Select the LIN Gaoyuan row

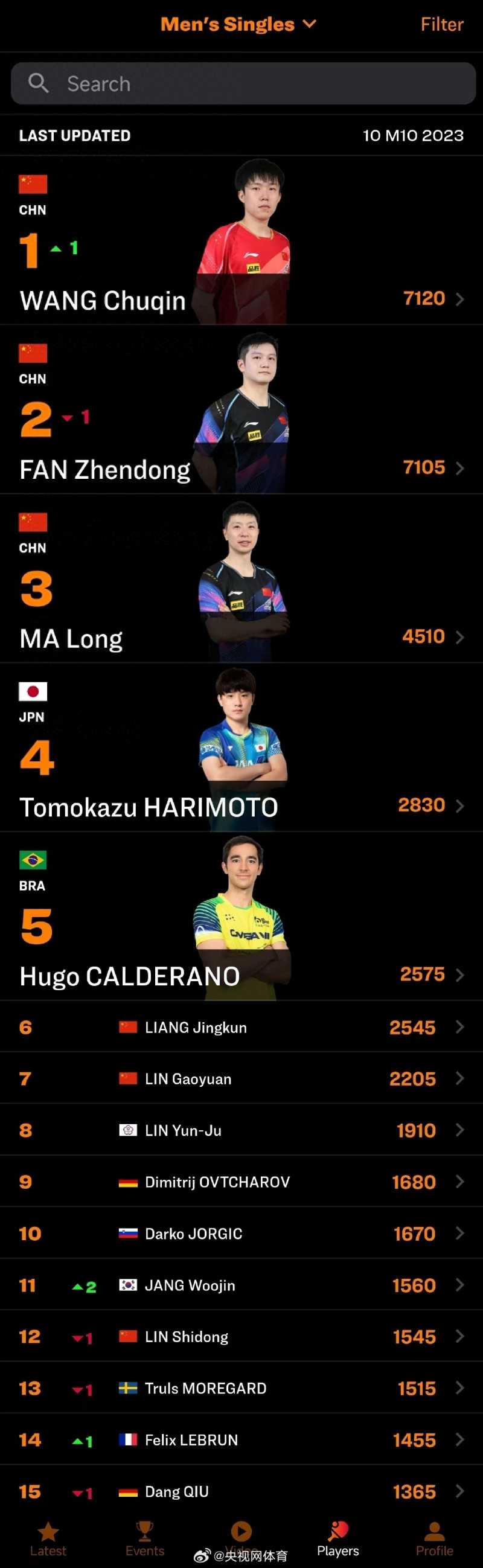coord(241,1078)
